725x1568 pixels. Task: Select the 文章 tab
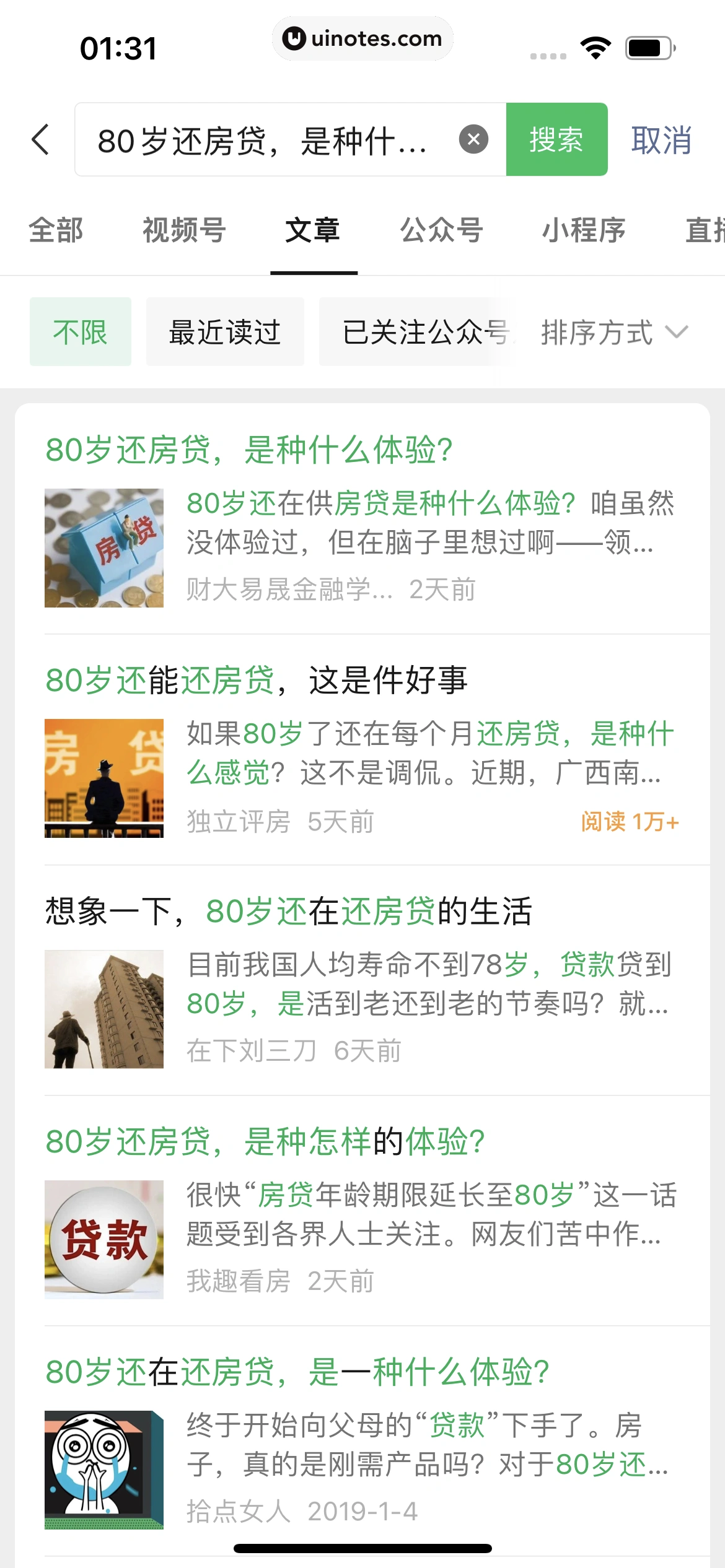pos(313,230)
